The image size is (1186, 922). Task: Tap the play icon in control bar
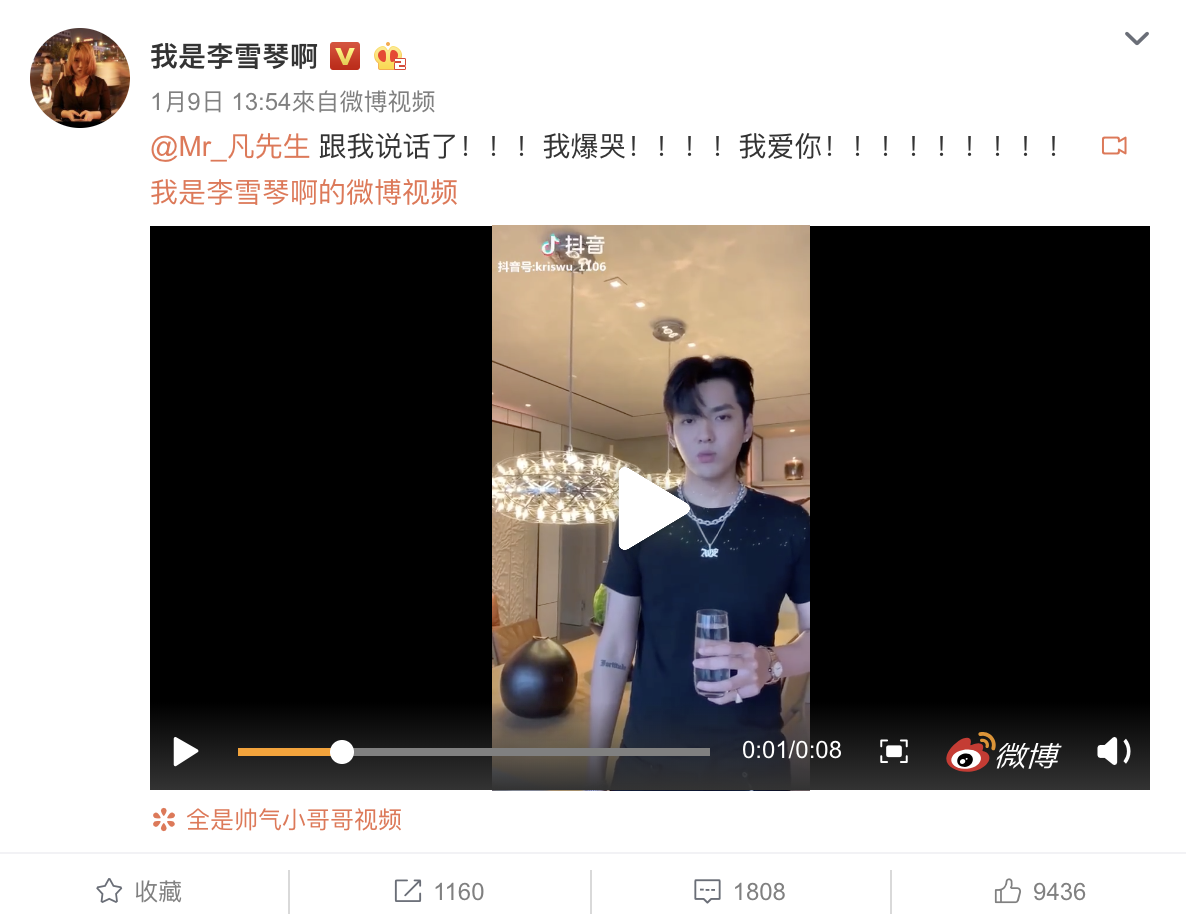point(186,751)
